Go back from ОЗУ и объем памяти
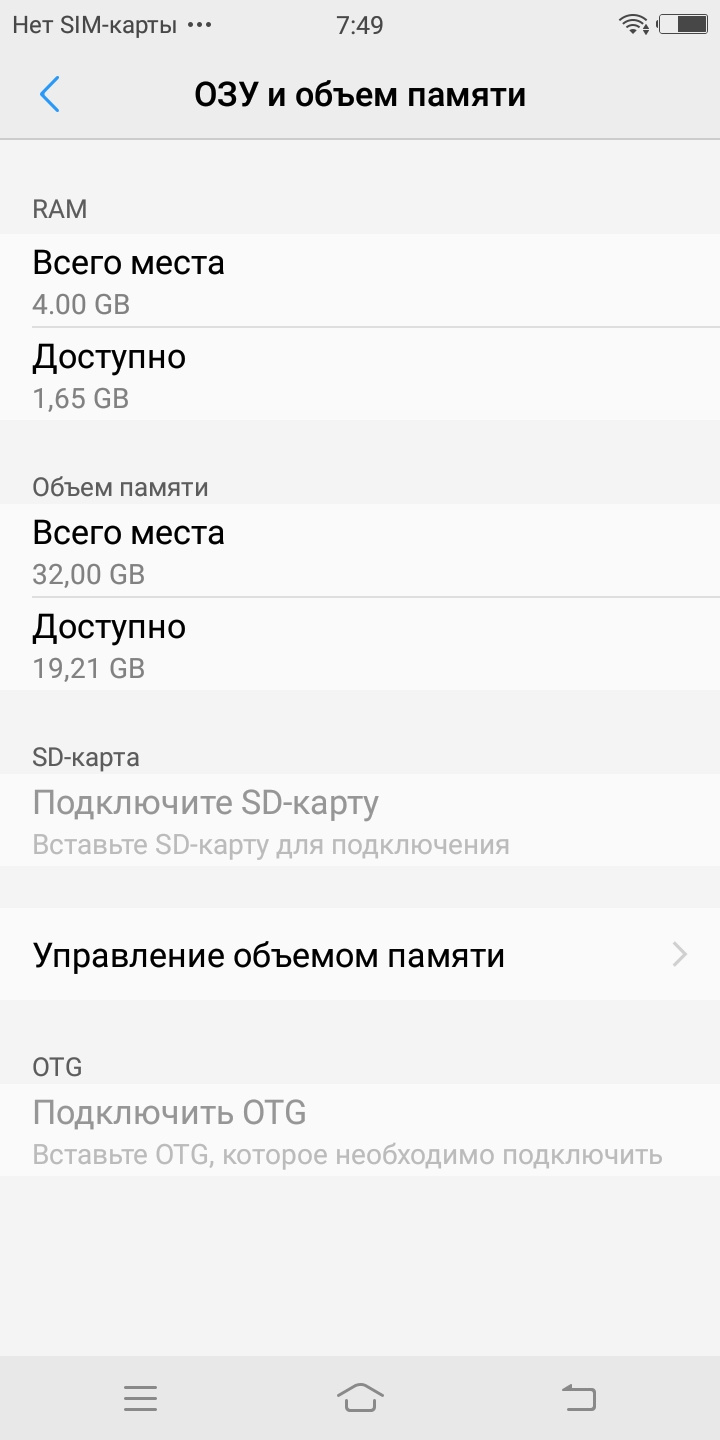The width and height of the screenshot is (720, 1440). [49, 94]
